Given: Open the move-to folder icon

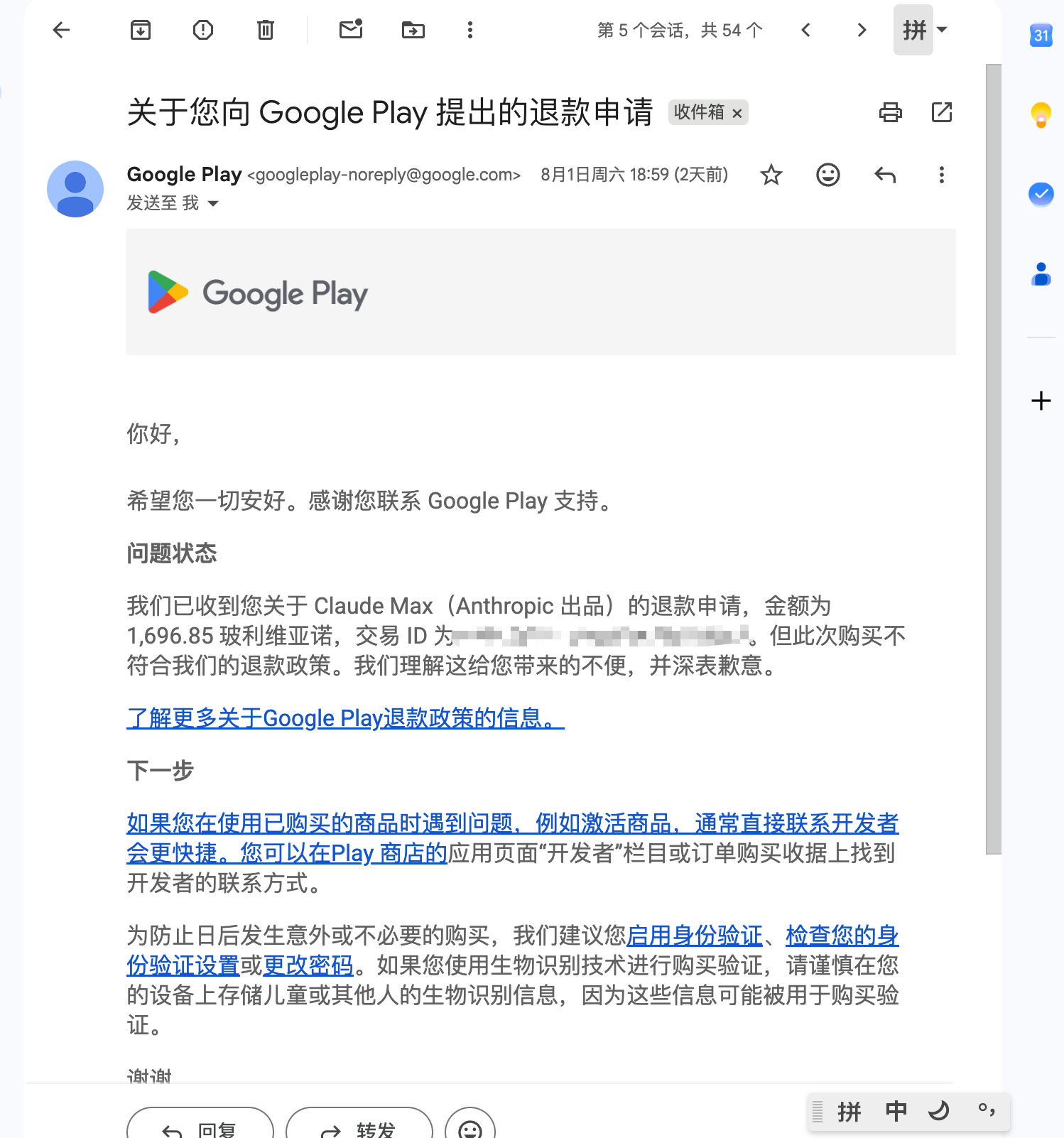Looking at the screenshot, I should (413, 30).
